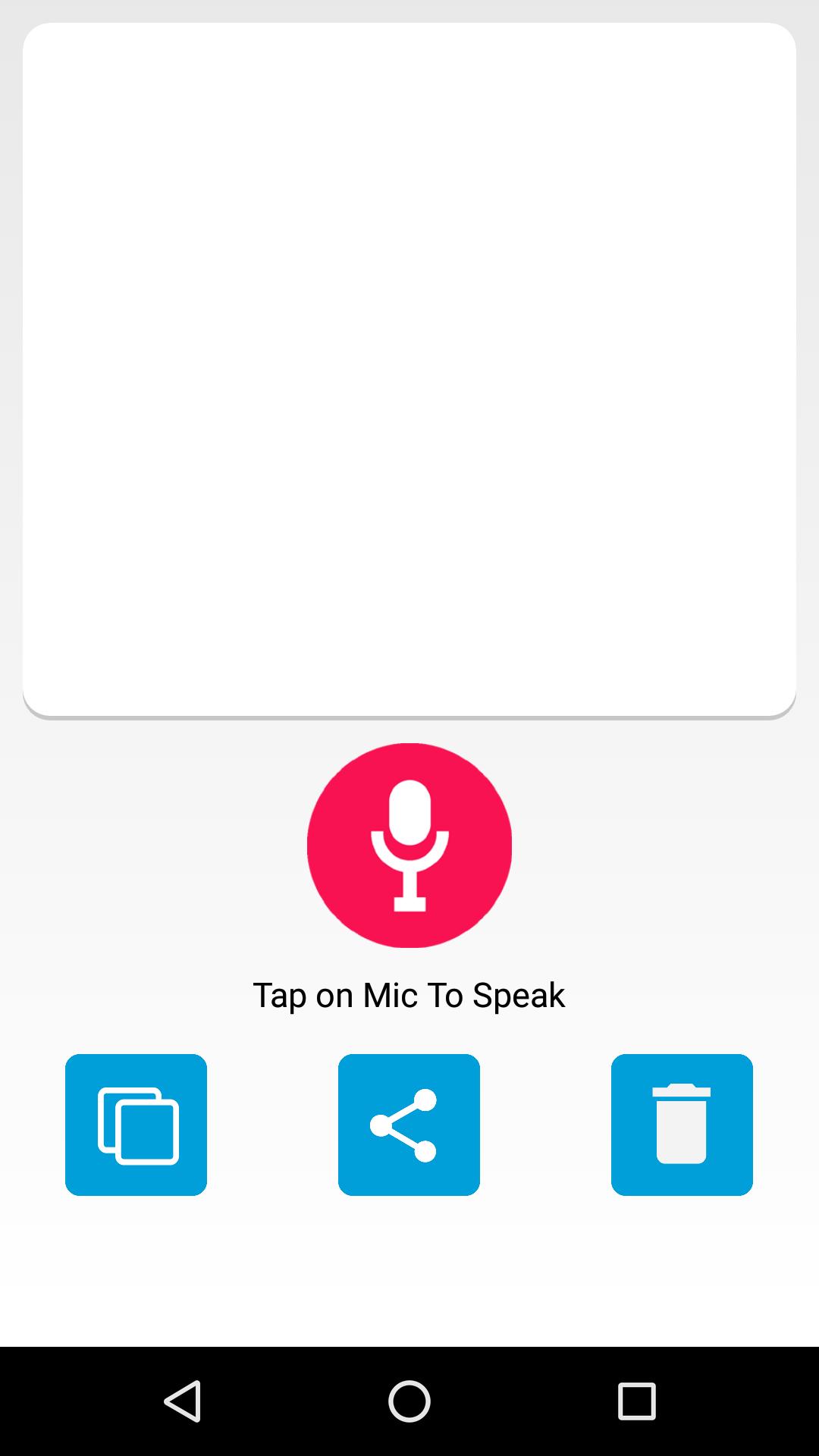The width and height of the screenshot is (819, 1456).
Task: Copy the transcribed text
Action: (x=136, y=1125)
